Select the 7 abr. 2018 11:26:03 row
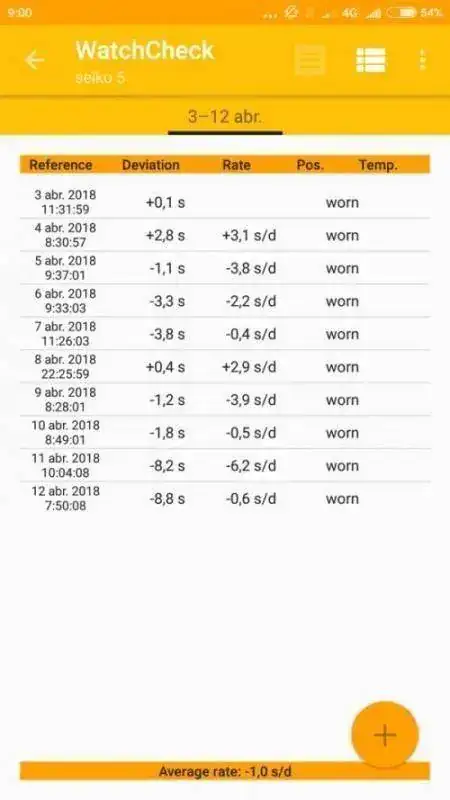 click(225, 334)
